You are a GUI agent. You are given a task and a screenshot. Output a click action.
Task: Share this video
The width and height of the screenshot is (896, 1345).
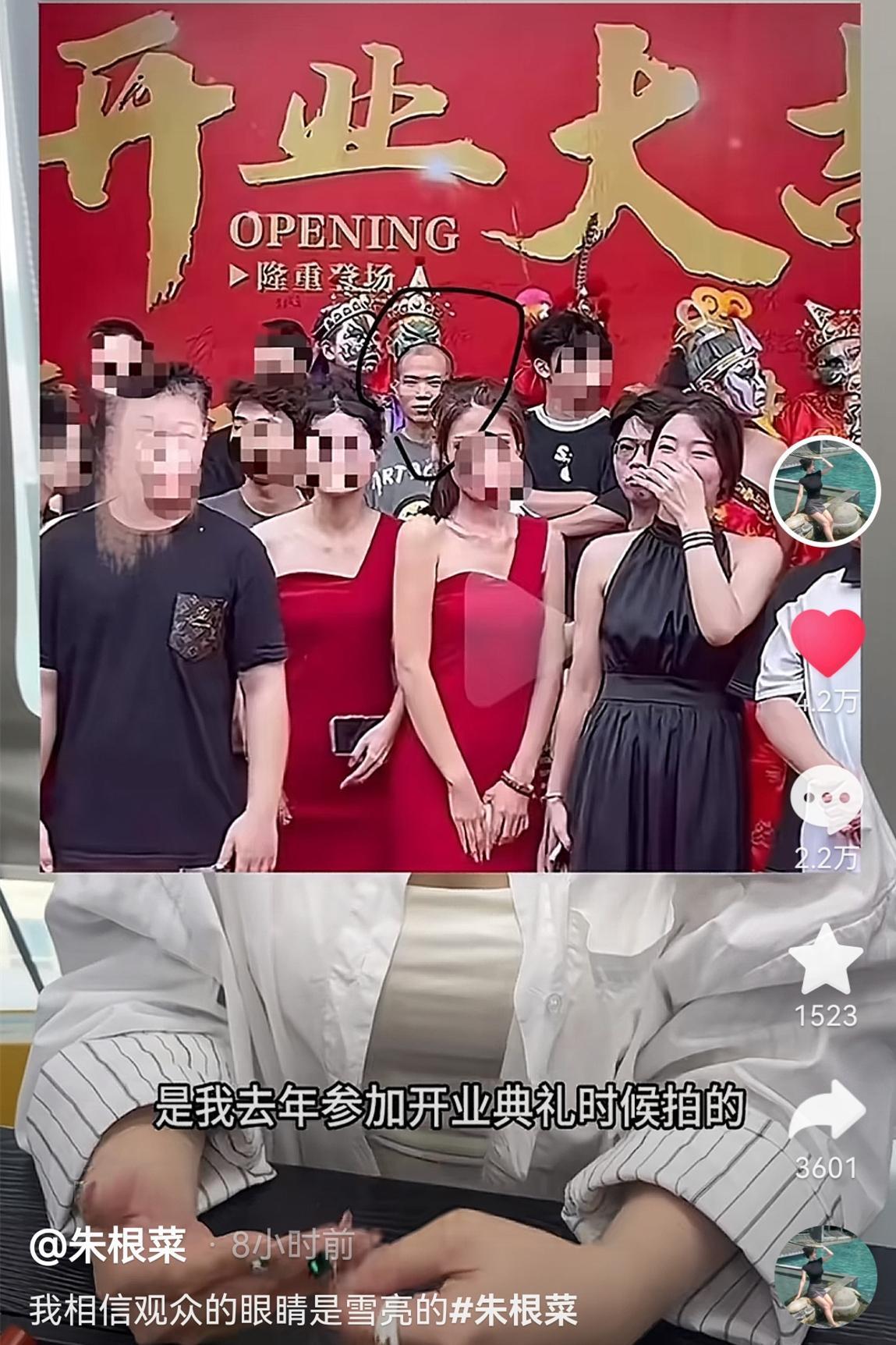pyautogui.click(x=827, y=1111)
